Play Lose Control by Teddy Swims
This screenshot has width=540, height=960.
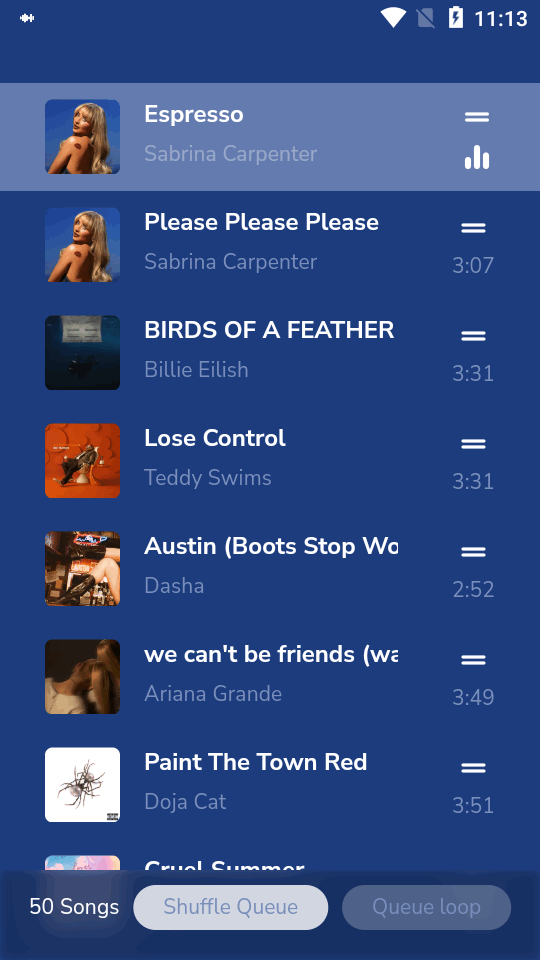click(x=270, y=460)
